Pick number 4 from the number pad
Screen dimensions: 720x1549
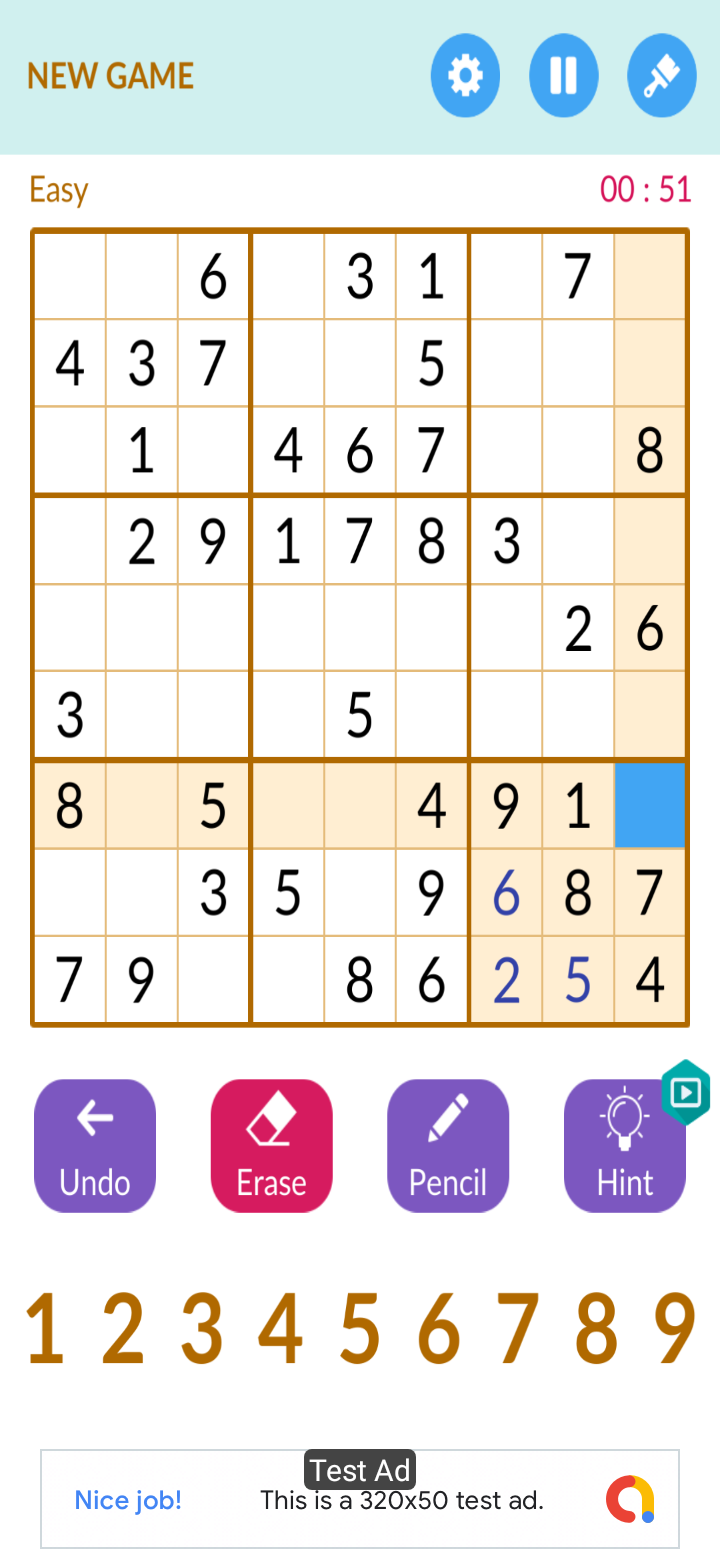click(280, 1329)
